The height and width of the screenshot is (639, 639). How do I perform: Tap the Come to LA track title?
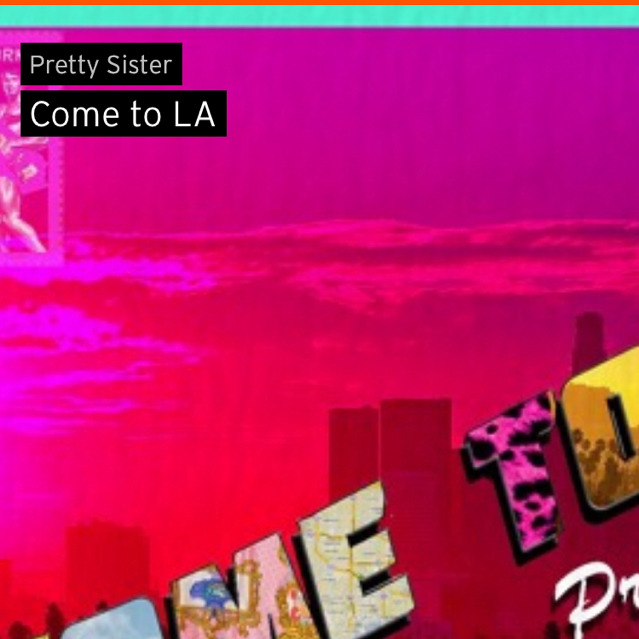pyautogui.click(x=123, y=114)
